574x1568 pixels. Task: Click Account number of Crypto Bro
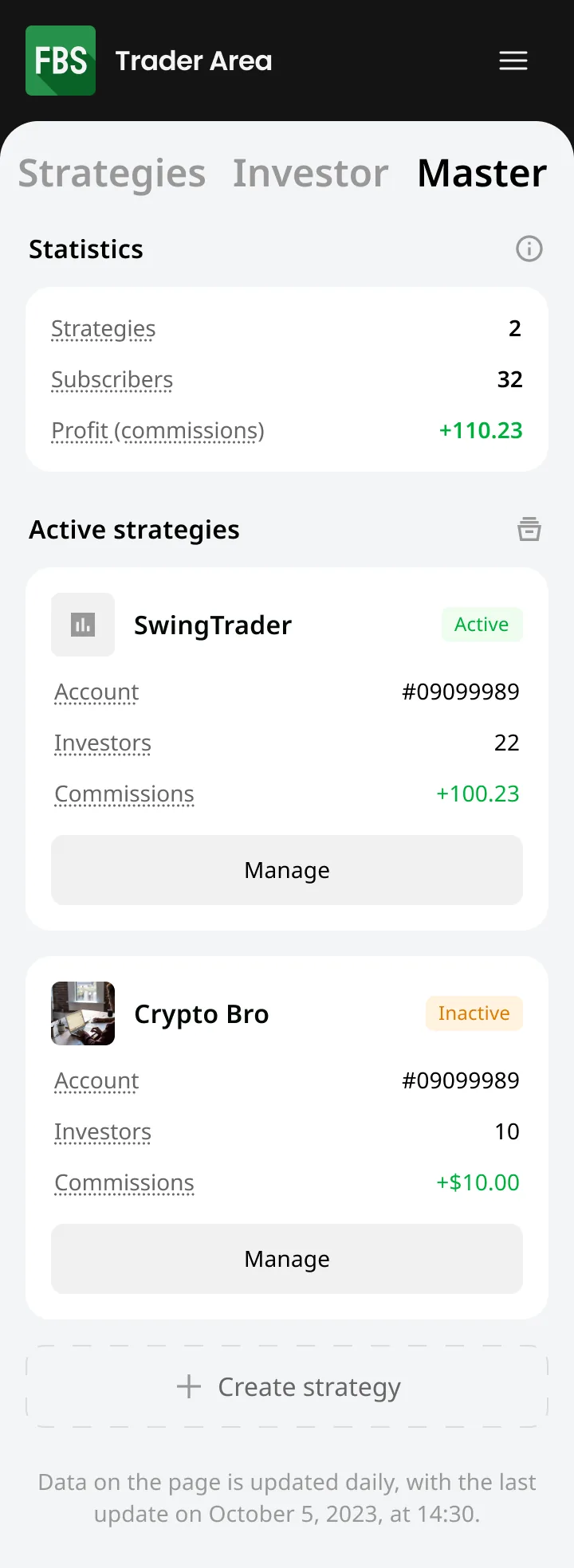coord(462,1080)
